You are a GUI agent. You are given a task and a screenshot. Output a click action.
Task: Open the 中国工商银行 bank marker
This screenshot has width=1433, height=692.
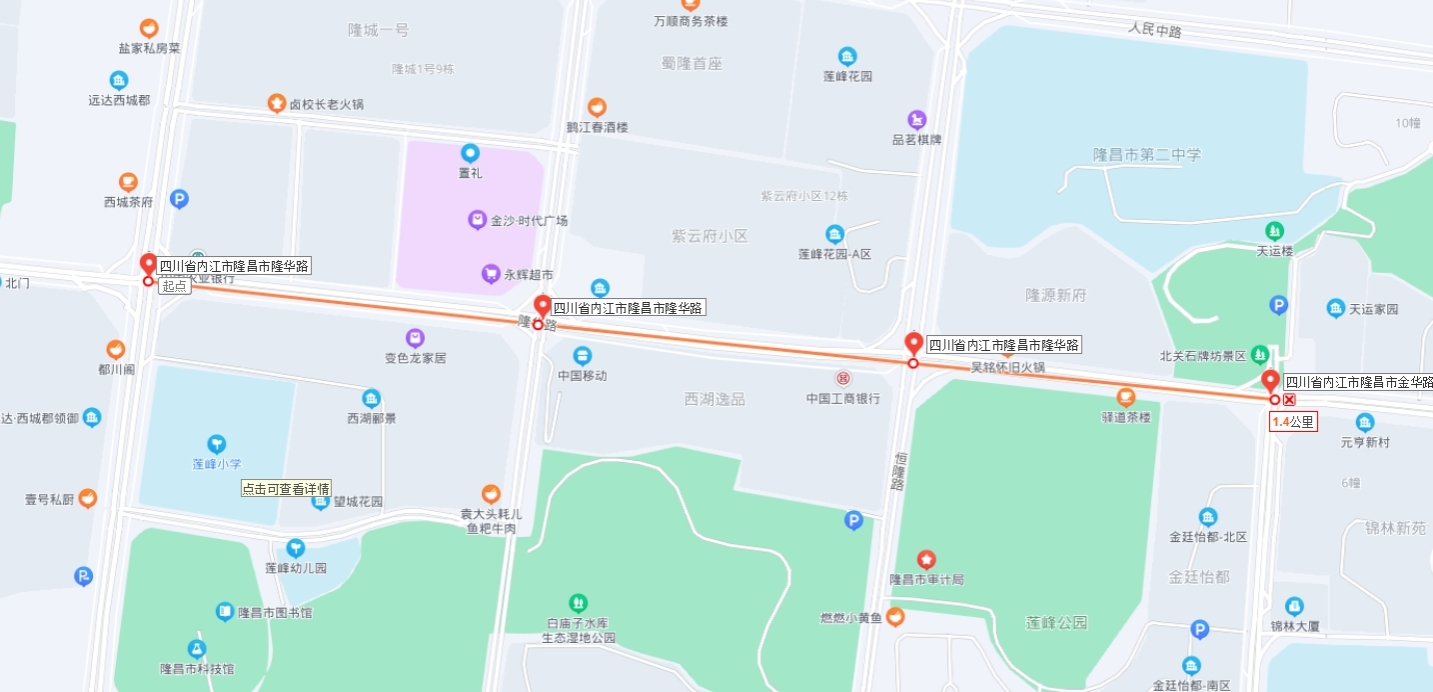coord(843,379)
